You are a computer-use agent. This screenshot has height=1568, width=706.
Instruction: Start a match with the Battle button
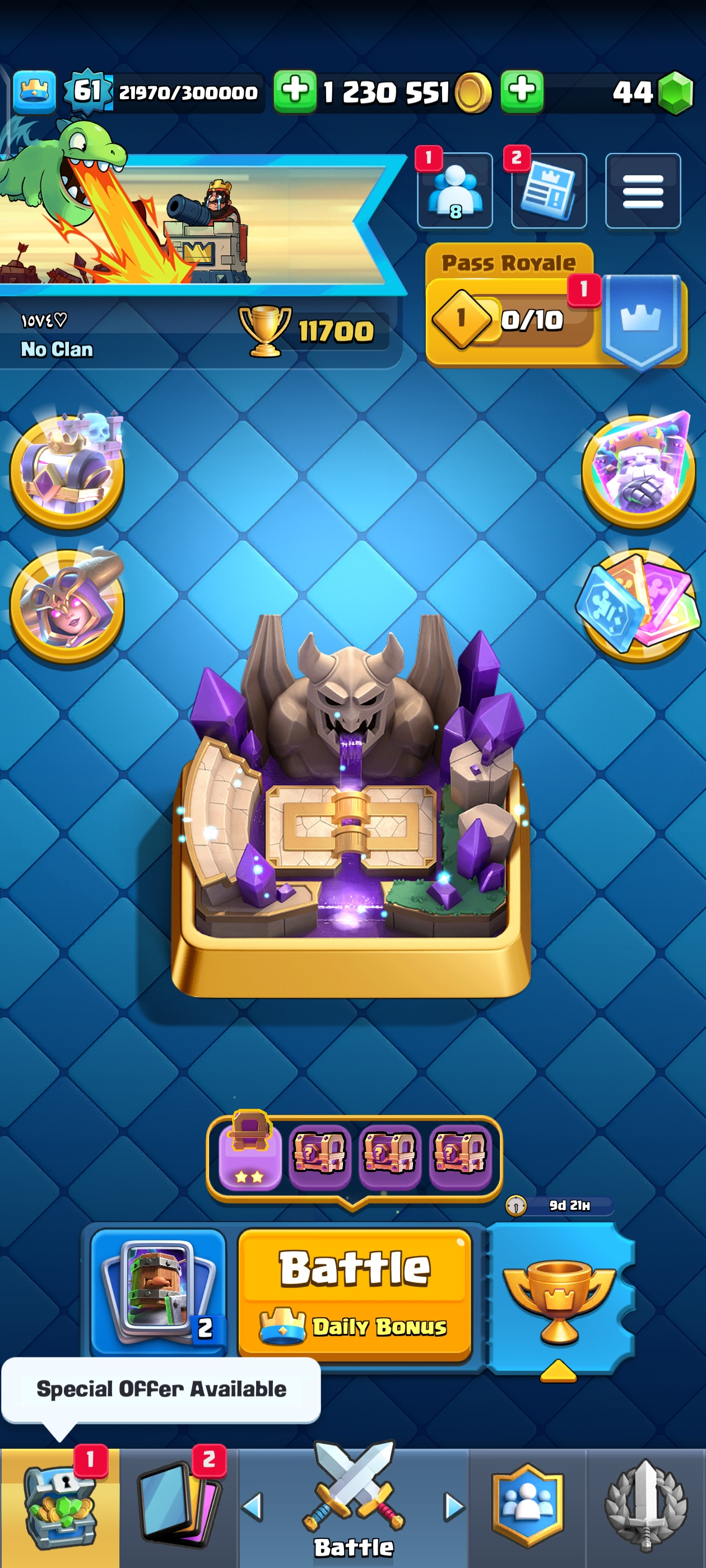click(x=355, y=1292)
